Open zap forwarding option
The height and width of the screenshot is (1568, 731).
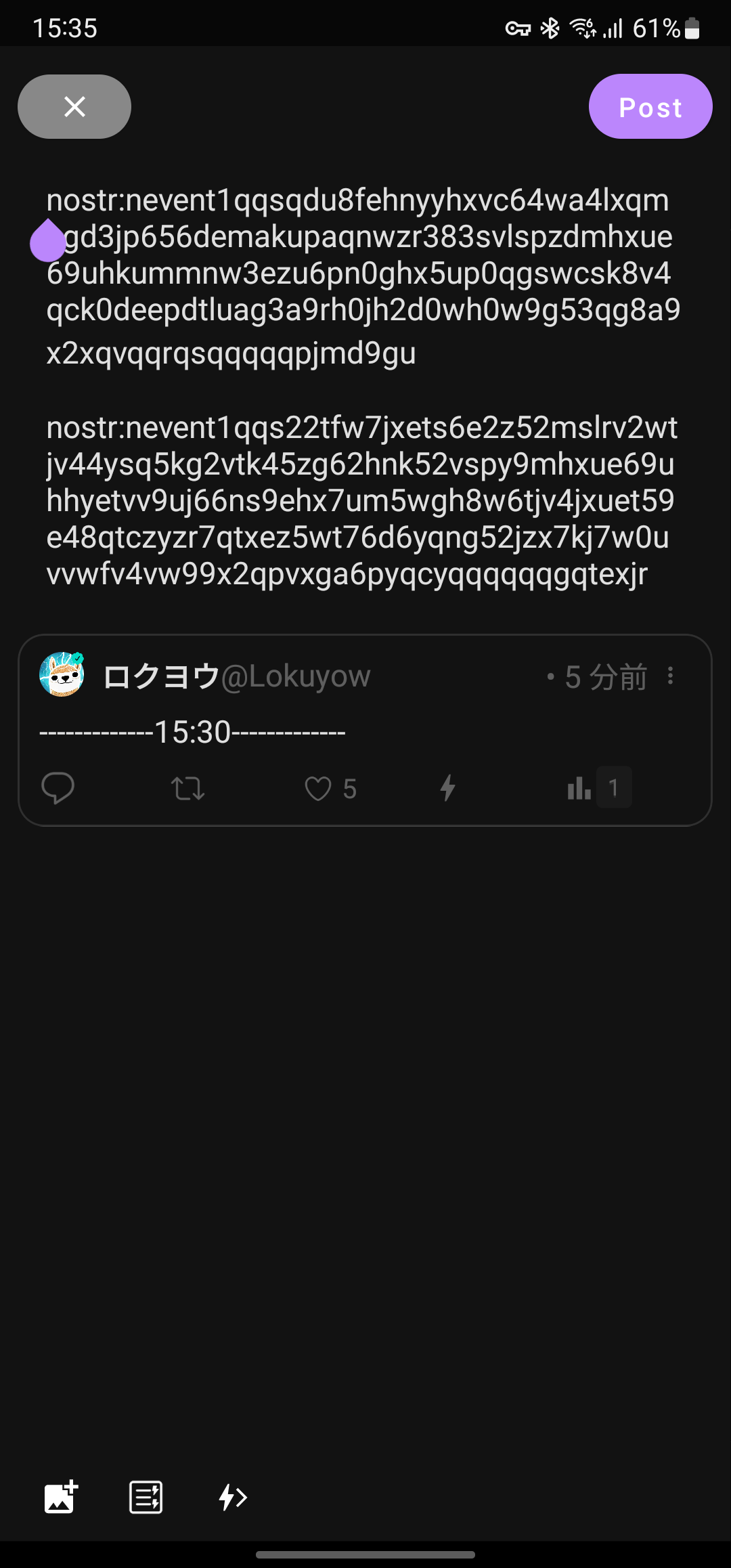click(233, 1497)
